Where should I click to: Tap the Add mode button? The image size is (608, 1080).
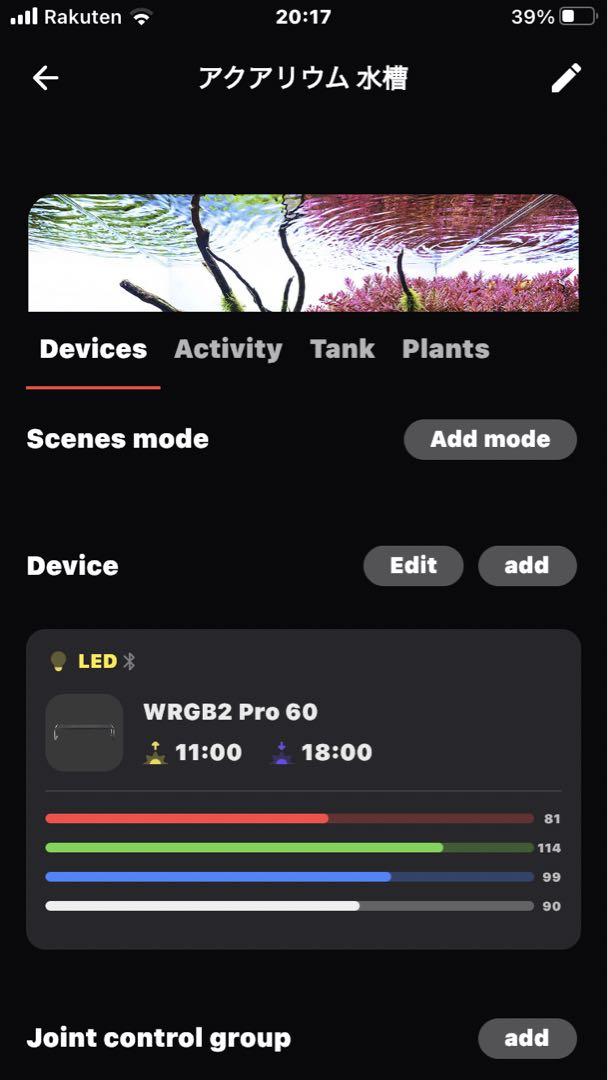(490, 439)
